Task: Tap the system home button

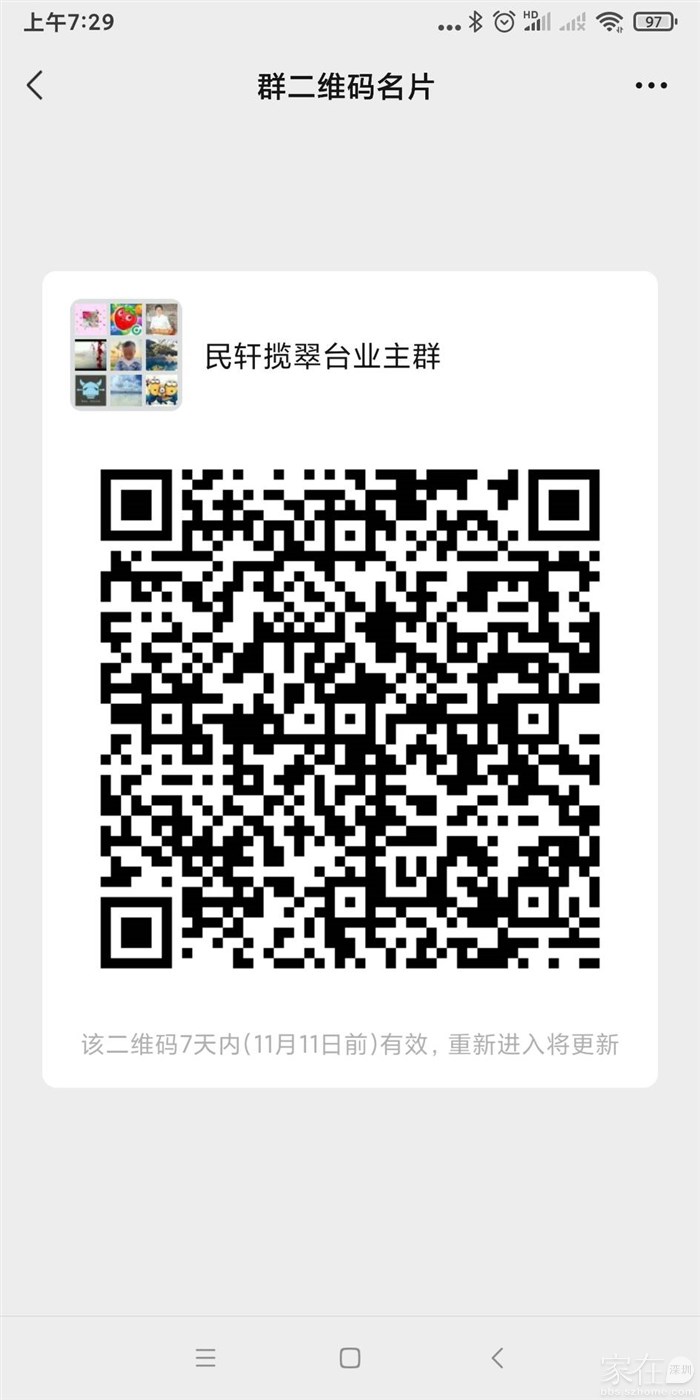Action: 350,1357
